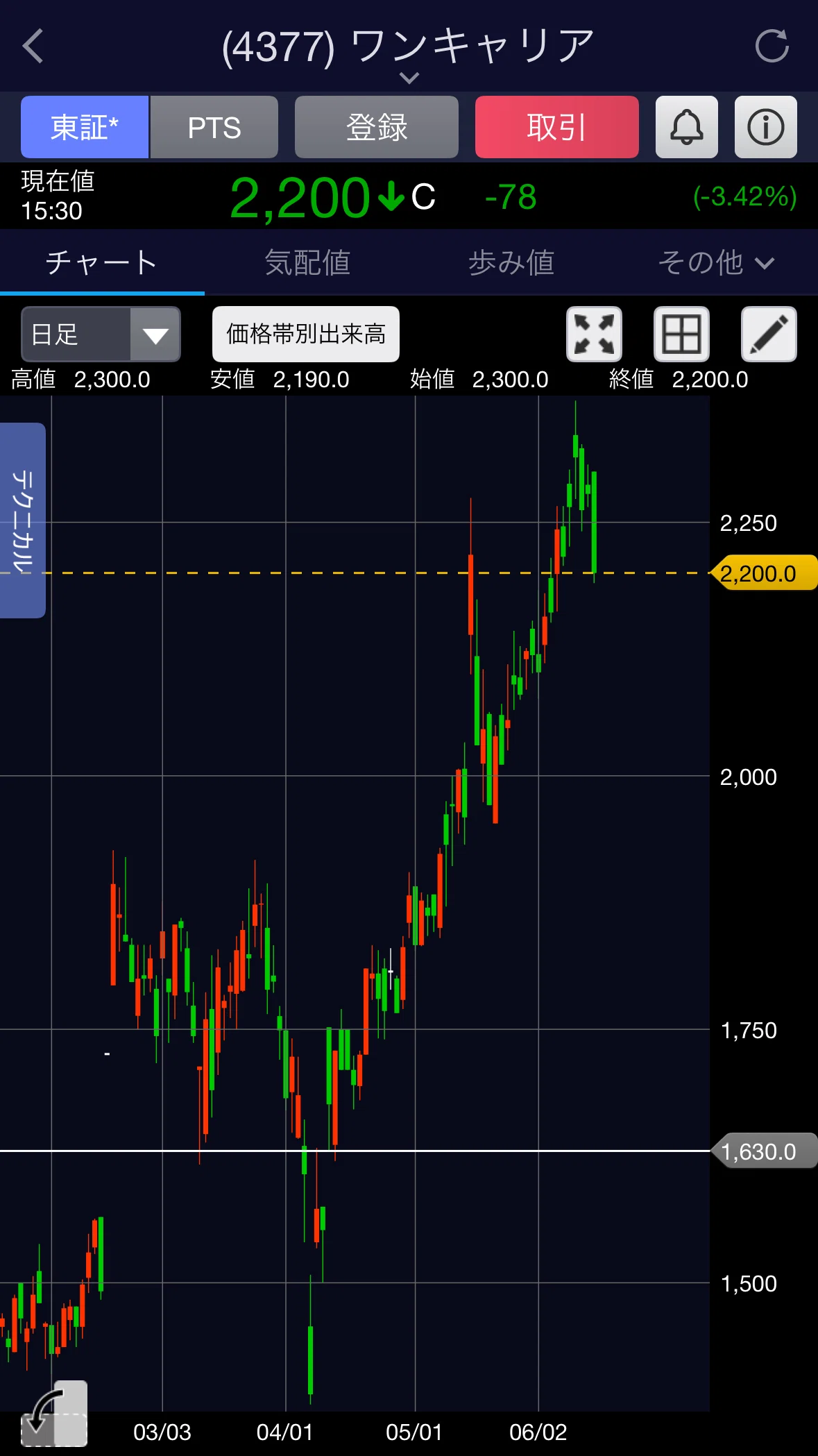Switch to PTS market
Viewport: 818px width, 1456px height.
tap(214, 127)
